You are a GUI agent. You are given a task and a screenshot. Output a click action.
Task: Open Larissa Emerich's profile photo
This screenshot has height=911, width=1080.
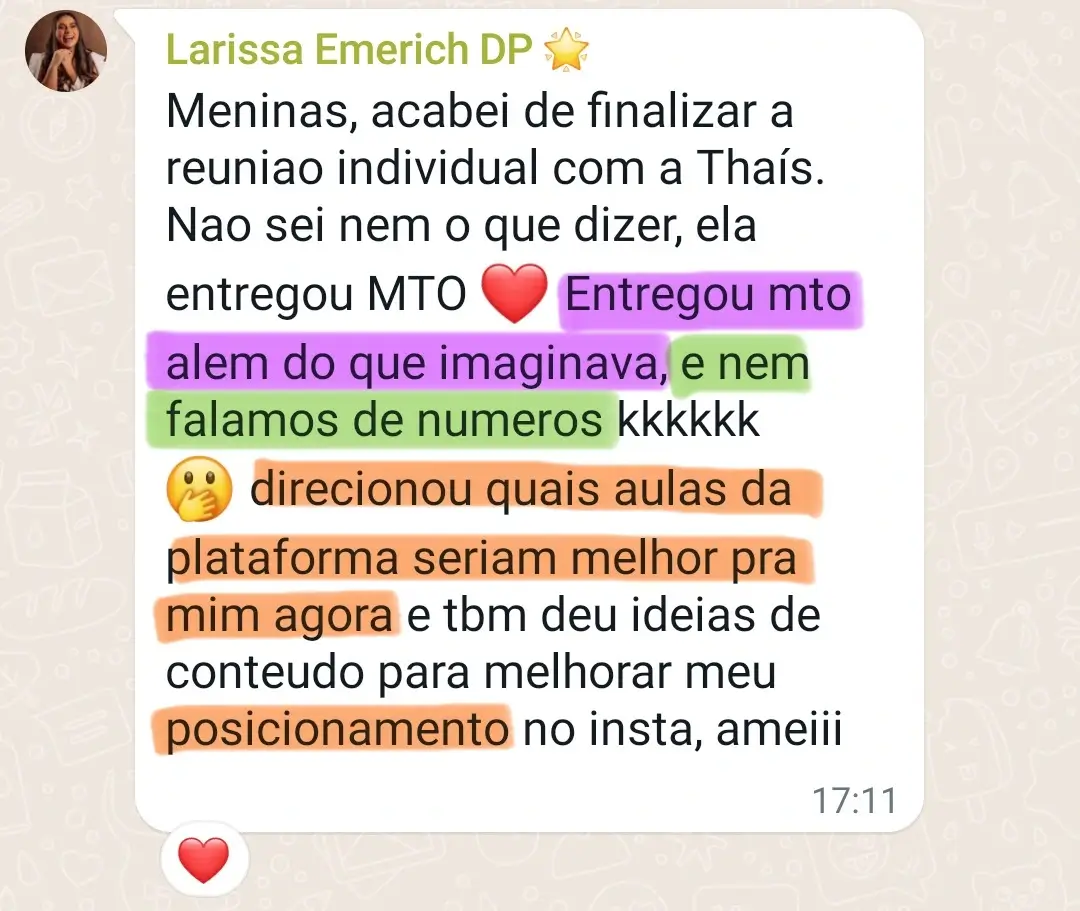click(66, 51)
